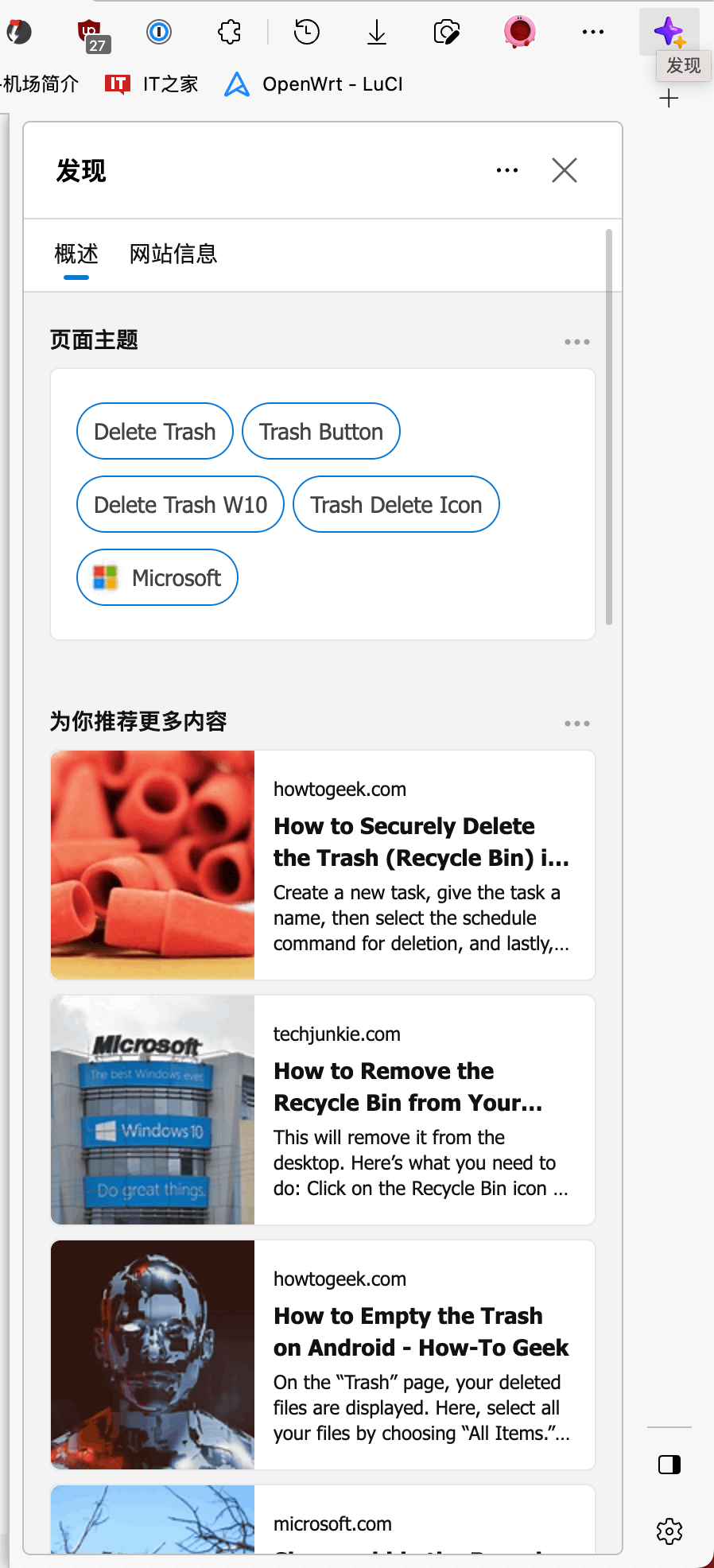Open more options for 为你推荐更多内容 section
714x1568 pixels.
(577, 724)
